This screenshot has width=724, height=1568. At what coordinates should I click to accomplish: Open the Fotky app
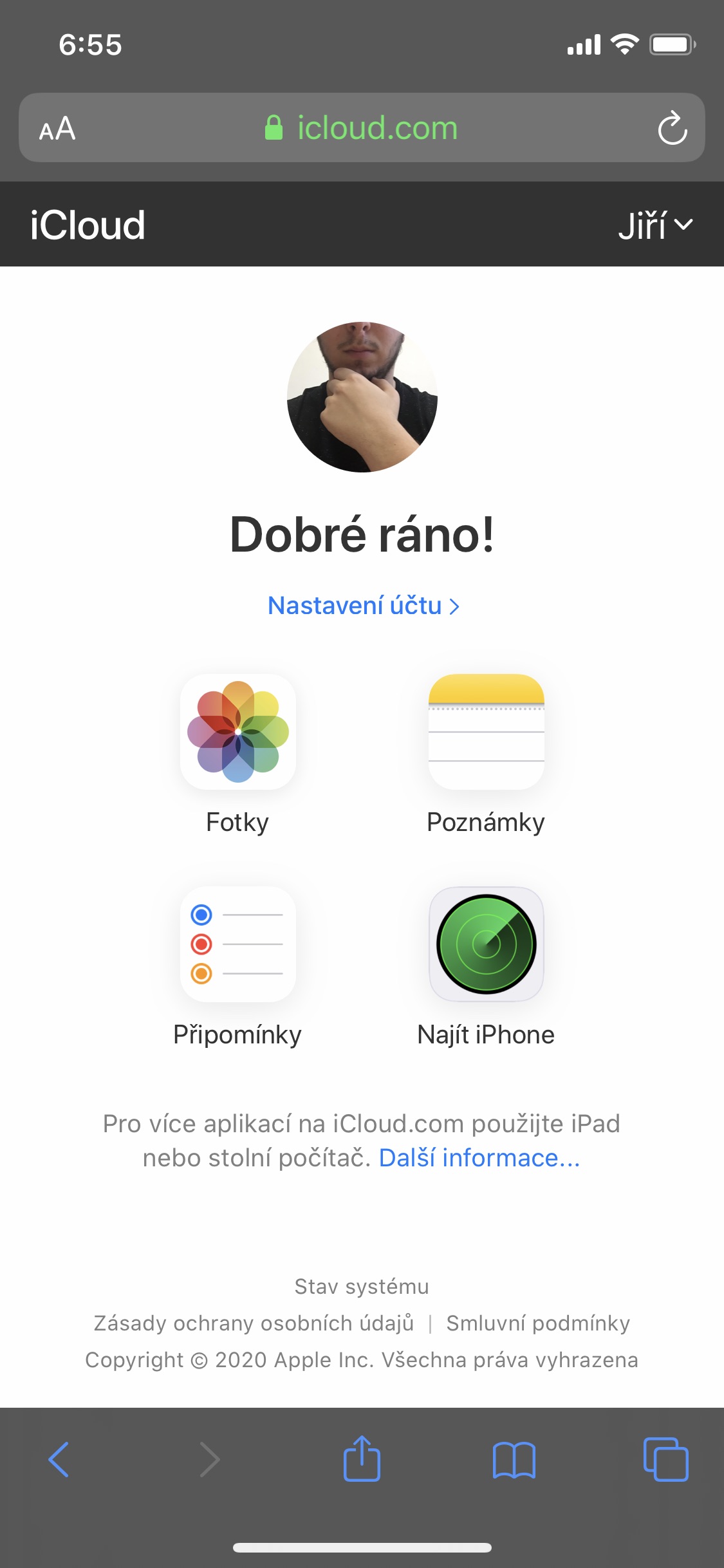tap(237, 732)
